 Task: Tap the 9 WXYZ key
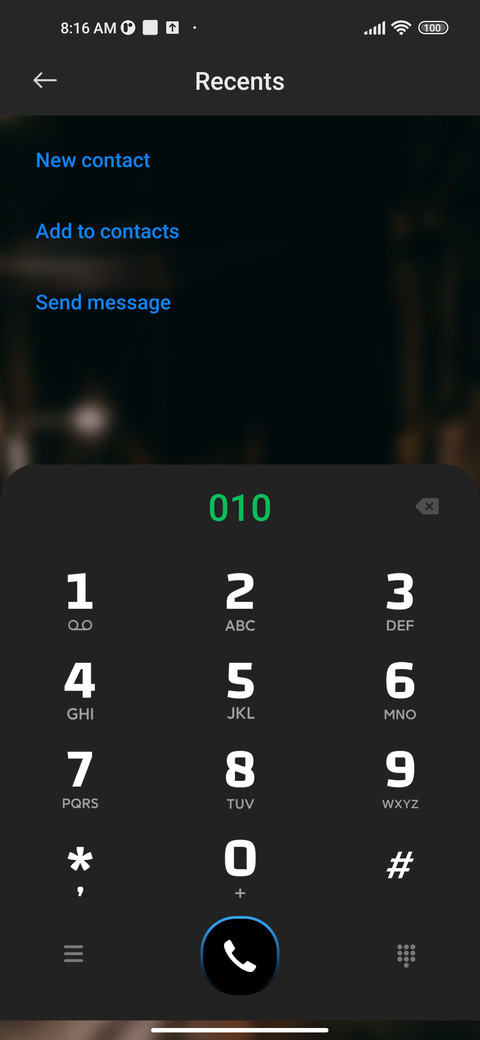[x=400, y=780]
